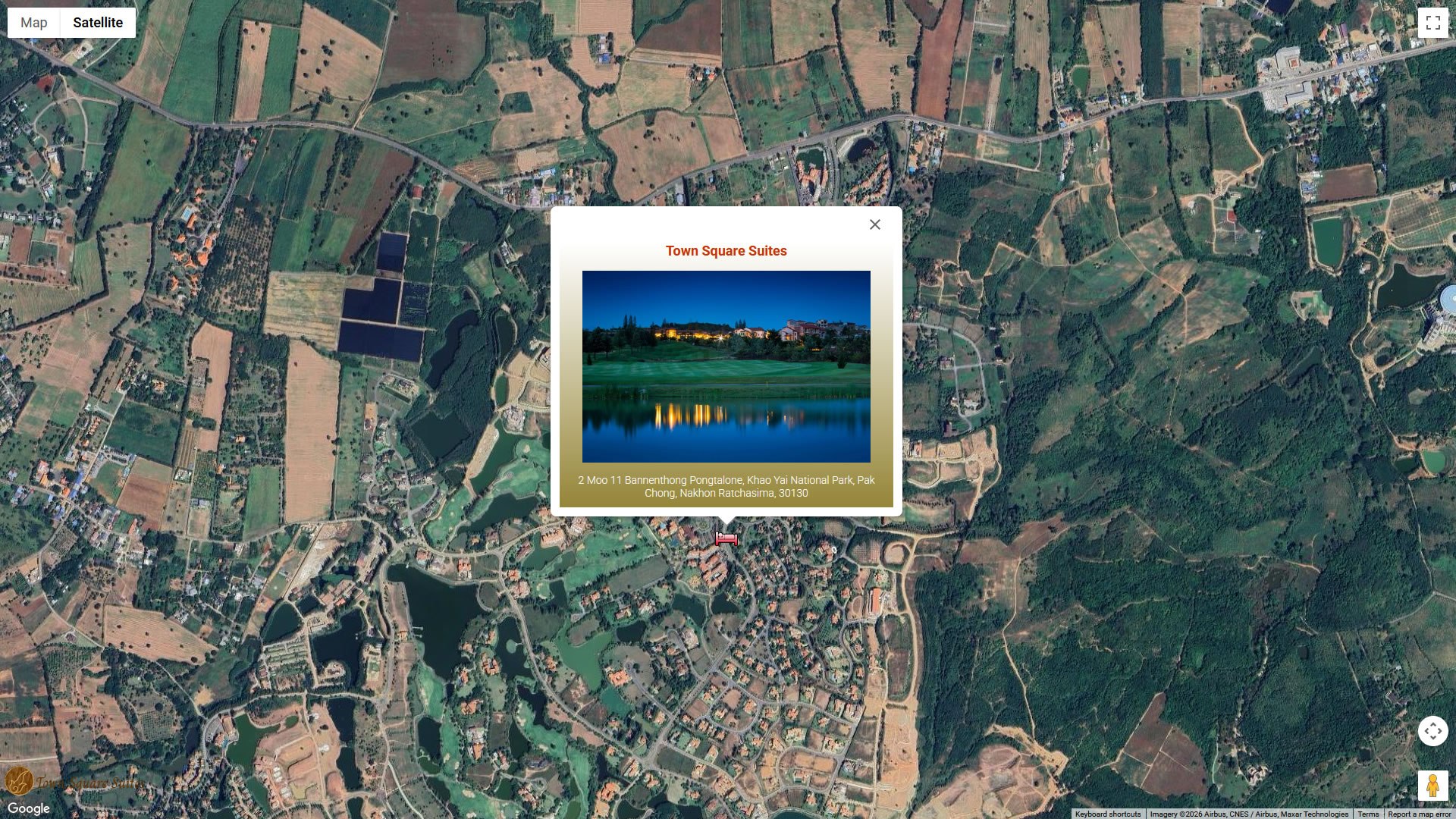
Task: Tap the red bed hotel marker
Action: pos(726,538)
